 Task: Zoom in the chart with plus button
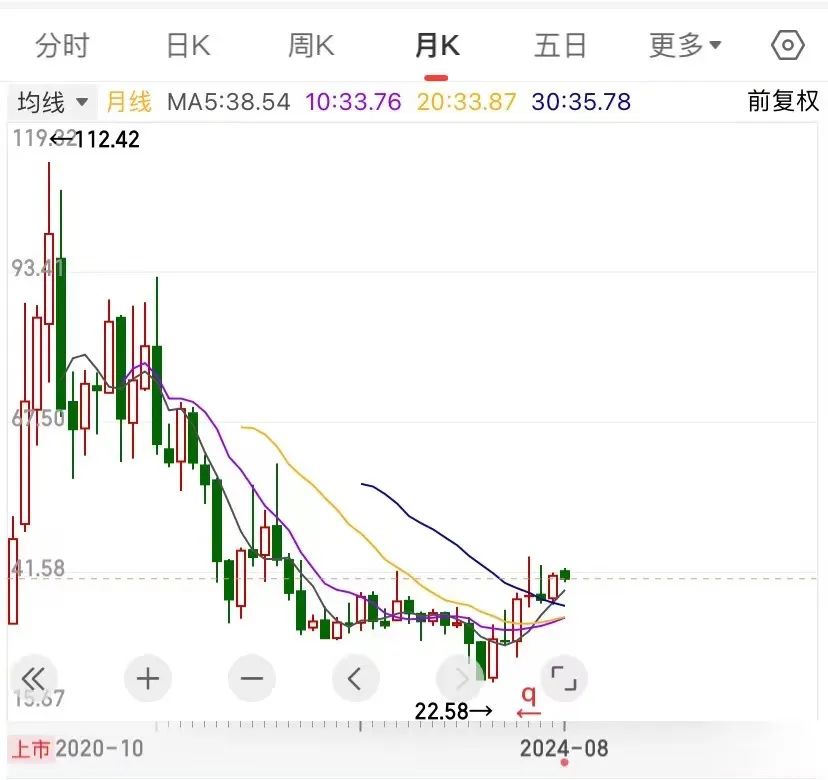(148, 679)
